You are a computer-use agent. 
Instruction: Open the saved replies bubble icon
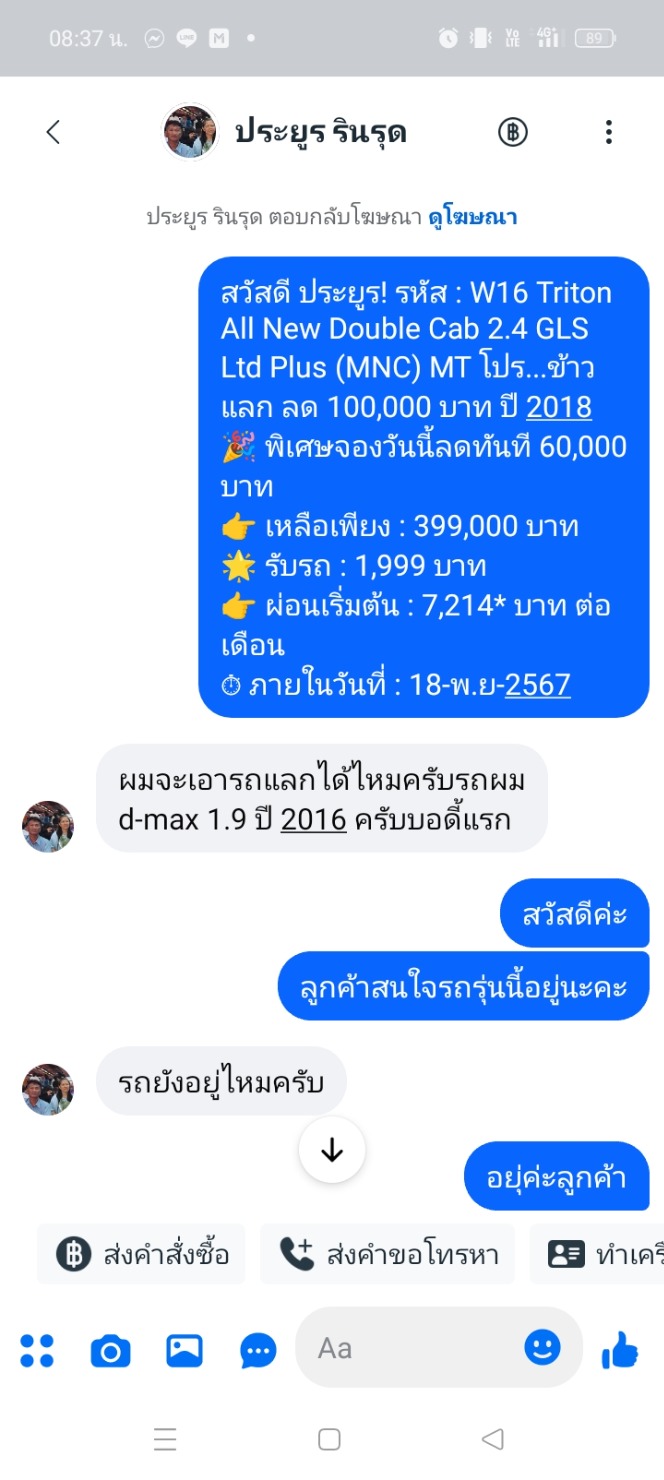tap(258, 1351)
